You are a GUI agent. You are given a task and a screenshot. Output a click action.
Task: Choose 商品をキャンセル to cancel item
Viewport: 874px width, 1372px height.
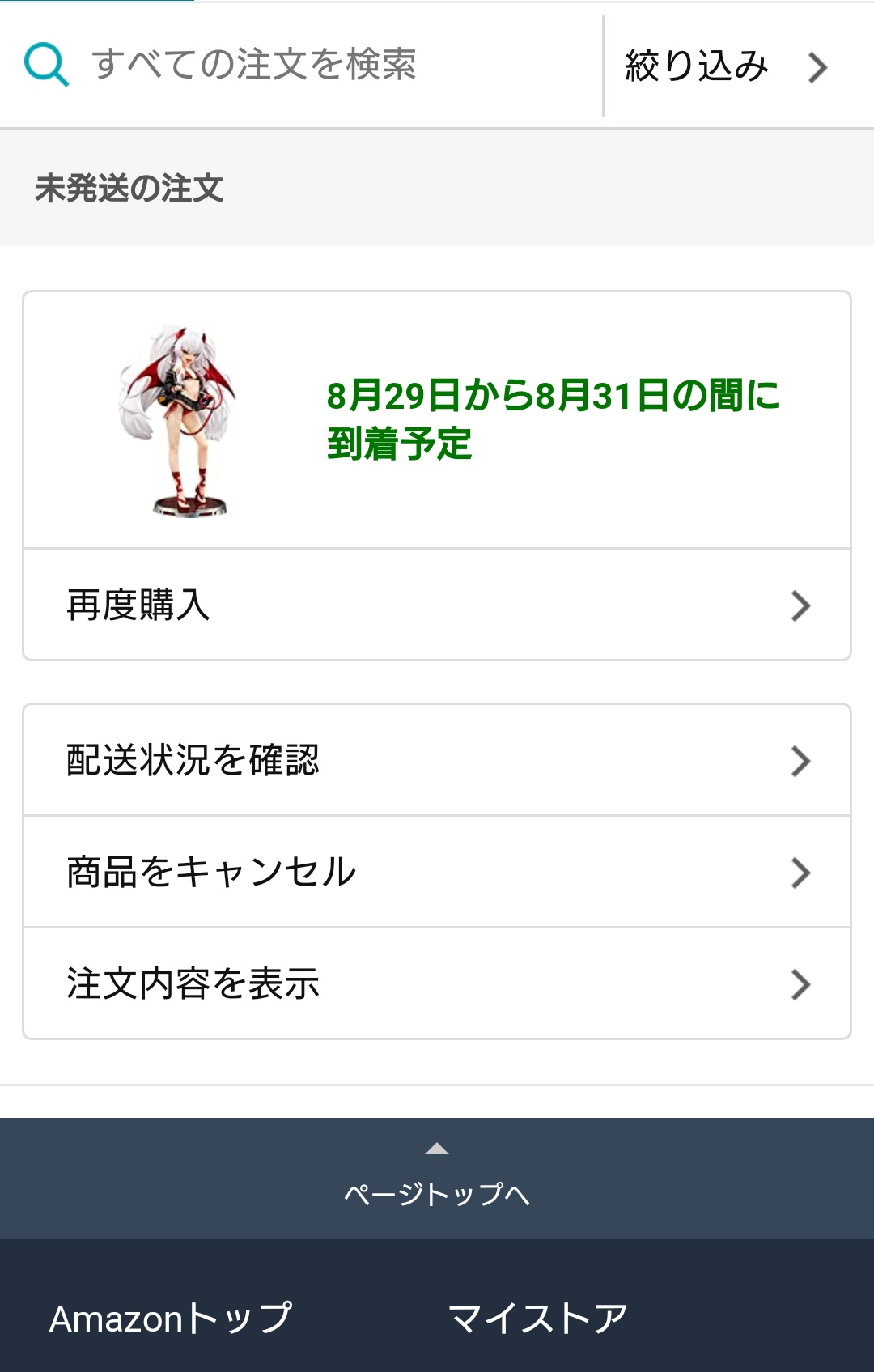[x=437, y=872]
